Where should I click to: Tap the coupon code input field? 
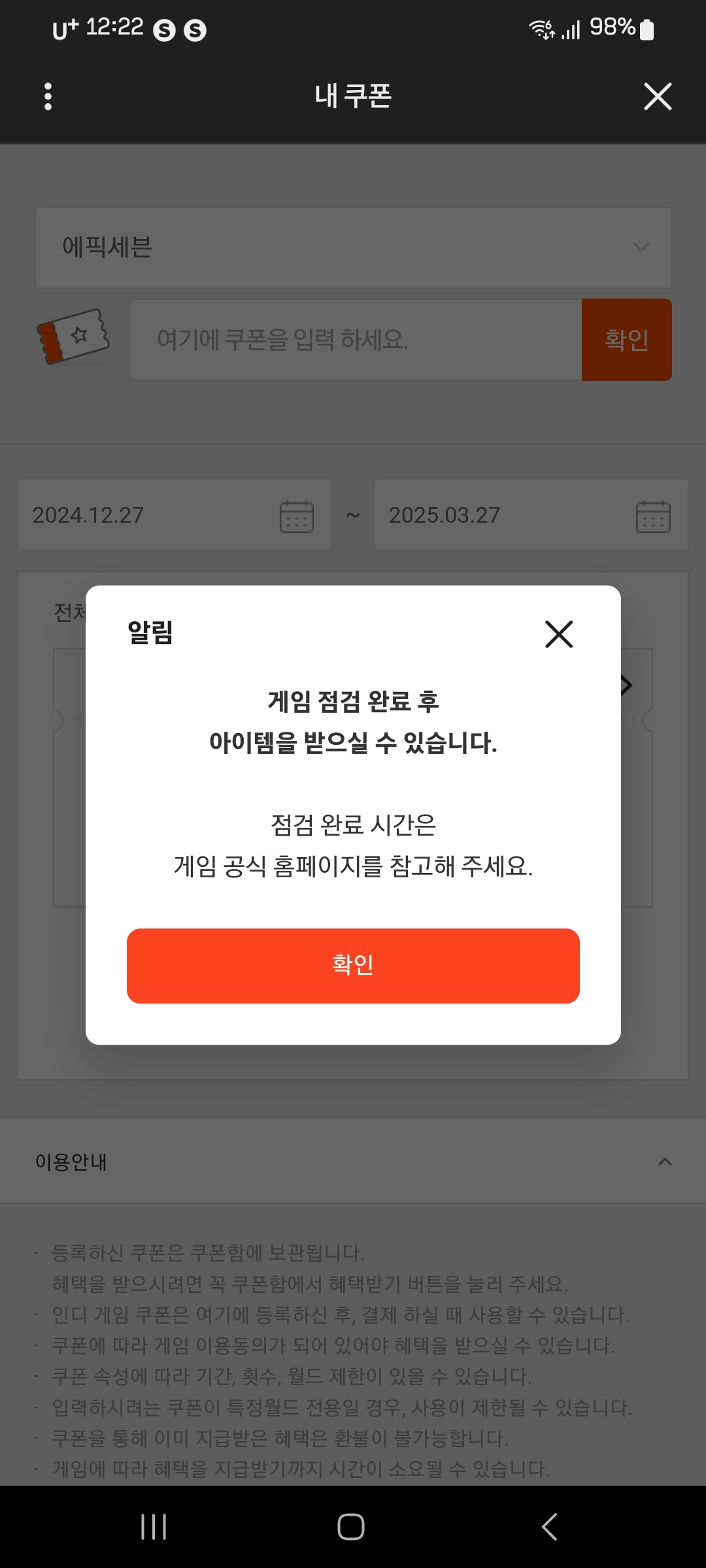coord(356,340)
